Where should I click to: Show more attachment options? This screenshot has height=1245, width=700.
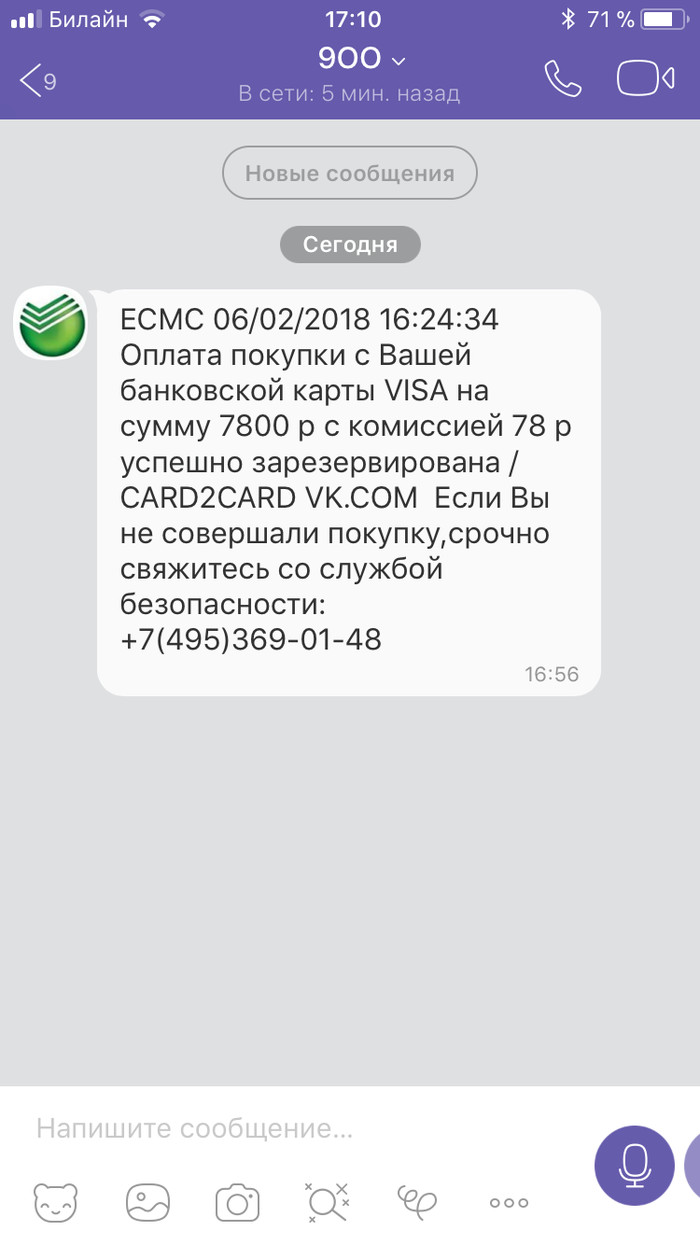tap(508, 1203)
